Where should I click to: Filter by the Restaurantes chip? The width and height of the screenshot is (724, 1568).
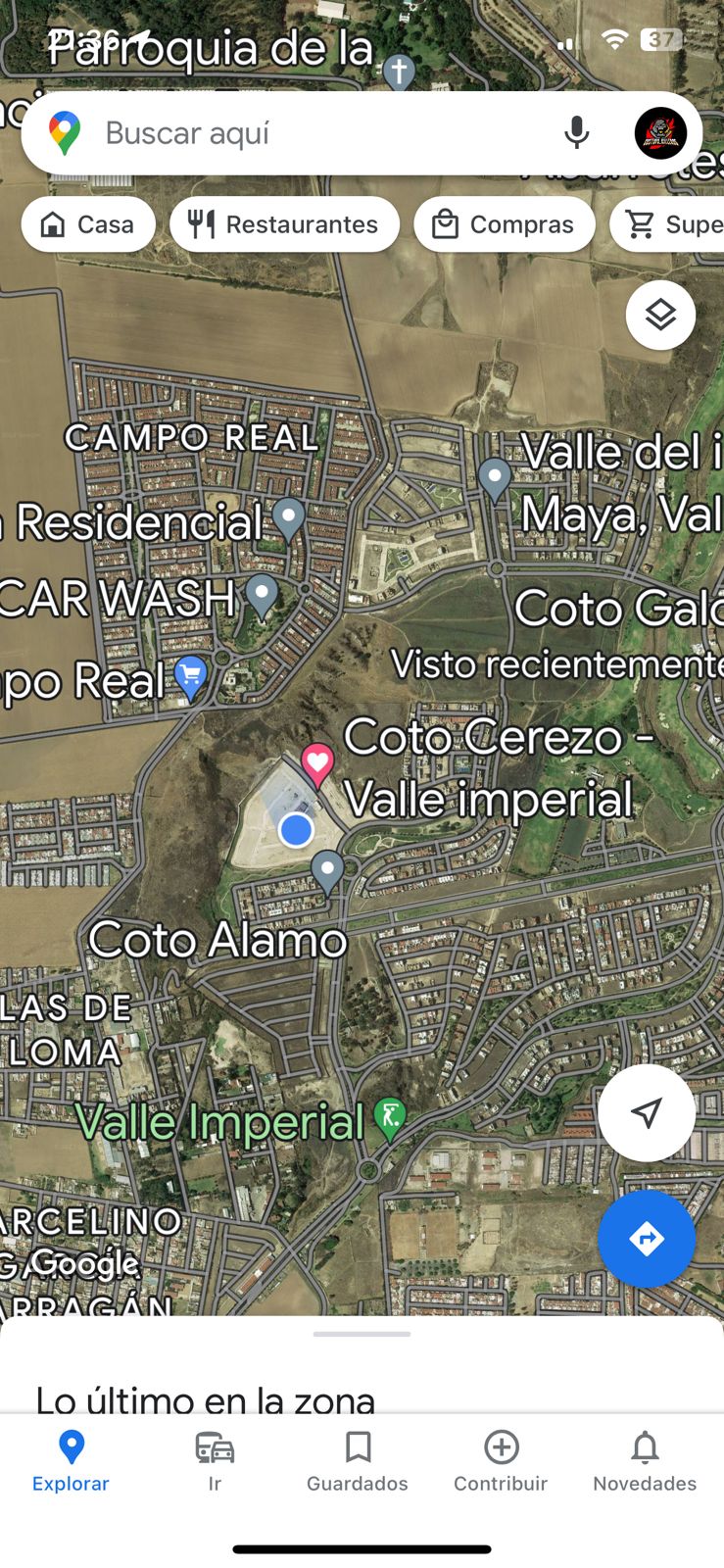tap(284, 224)
